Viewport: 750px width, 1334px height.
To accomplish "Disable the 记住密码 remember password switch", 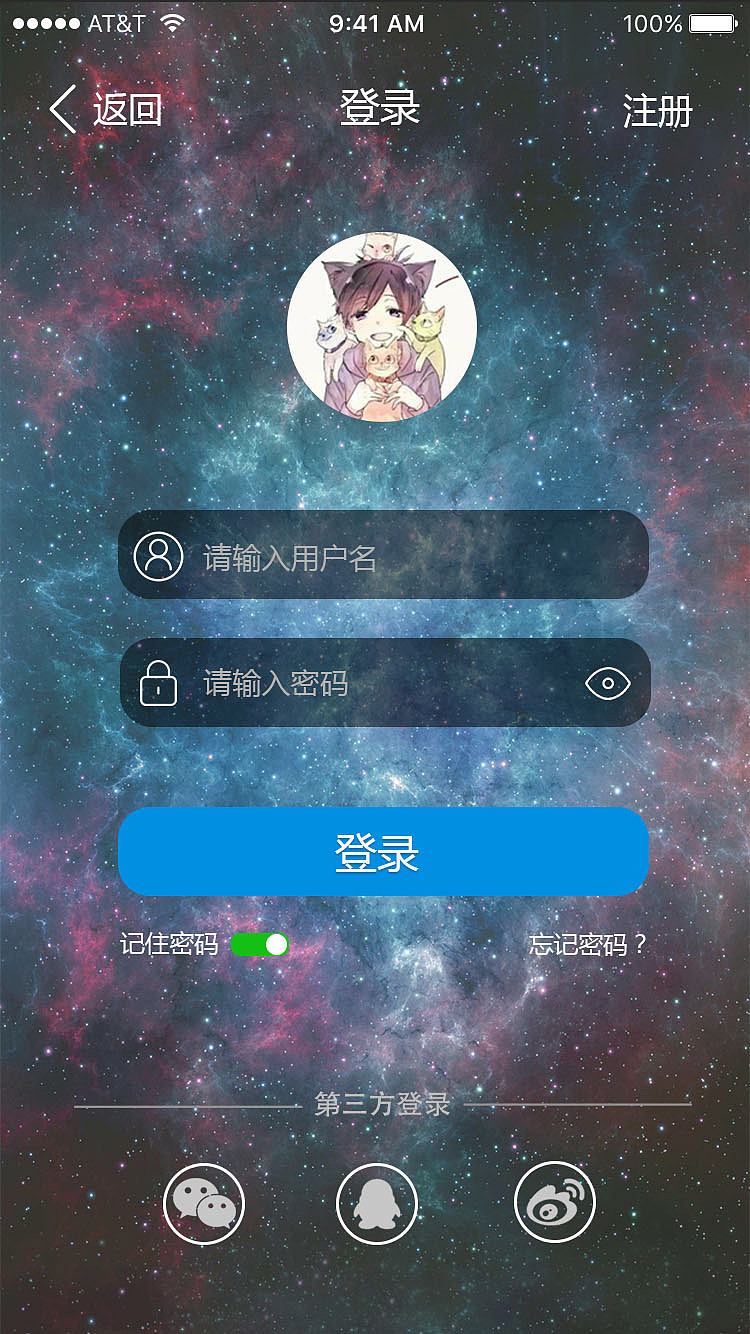I will (x=259, y=944).
